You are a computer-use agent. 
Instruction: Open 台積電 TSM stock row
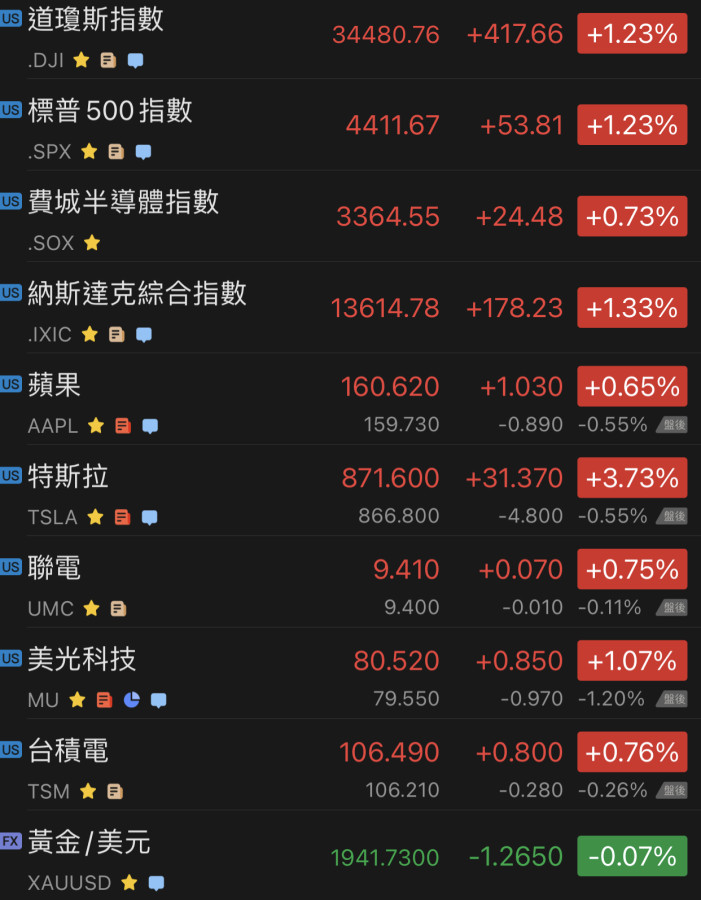tap(68, 751)
